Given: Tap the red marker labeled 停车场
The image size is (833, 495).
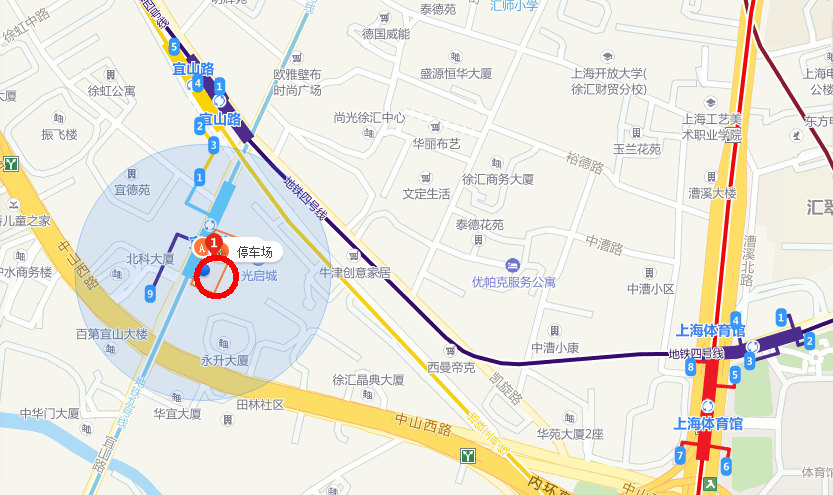Looking at the screenshot, I should click(x=212, y=243).
